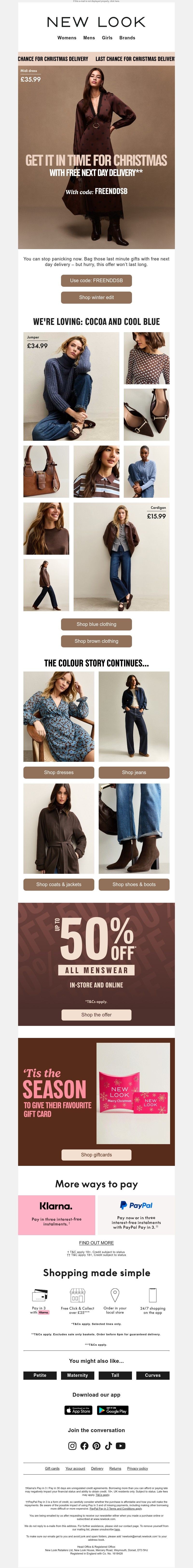Download the app from the App Store

tap(79, 1410)
